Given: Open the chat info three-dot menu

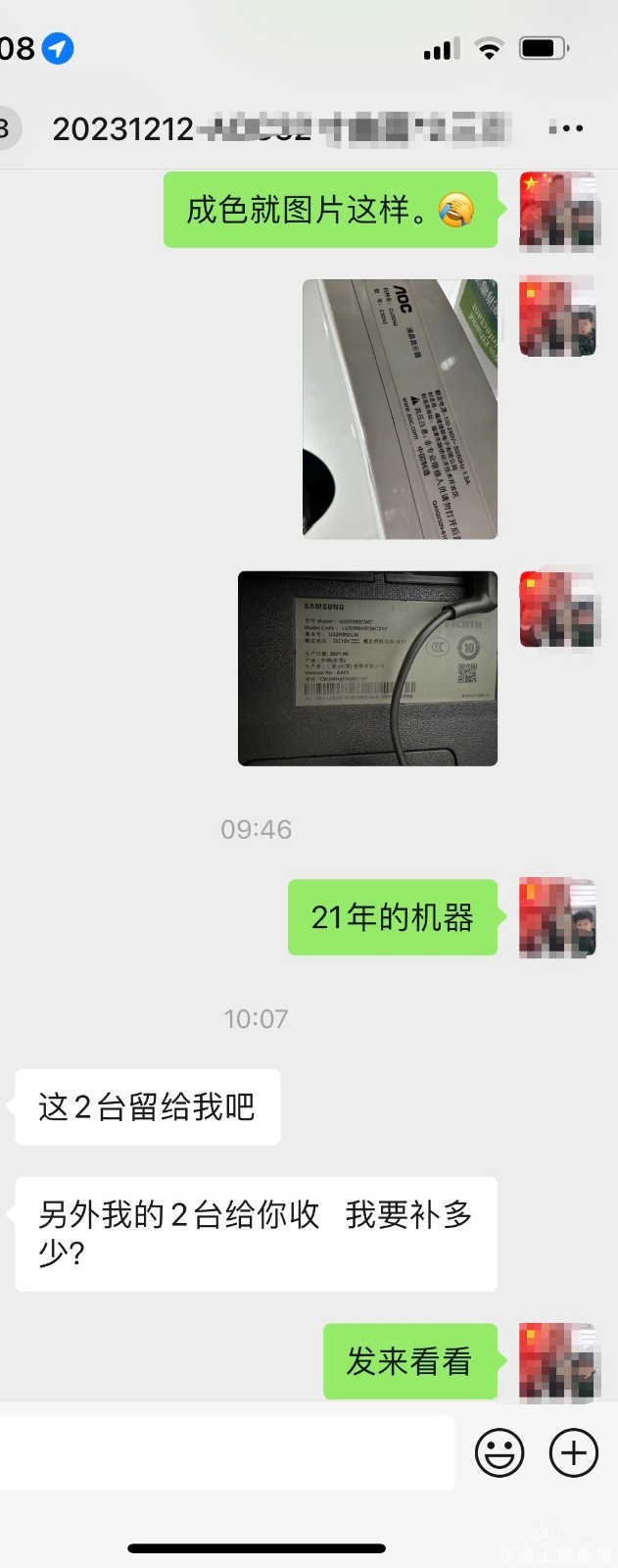Looking at the screenshot, I should (x=565, y=128).
